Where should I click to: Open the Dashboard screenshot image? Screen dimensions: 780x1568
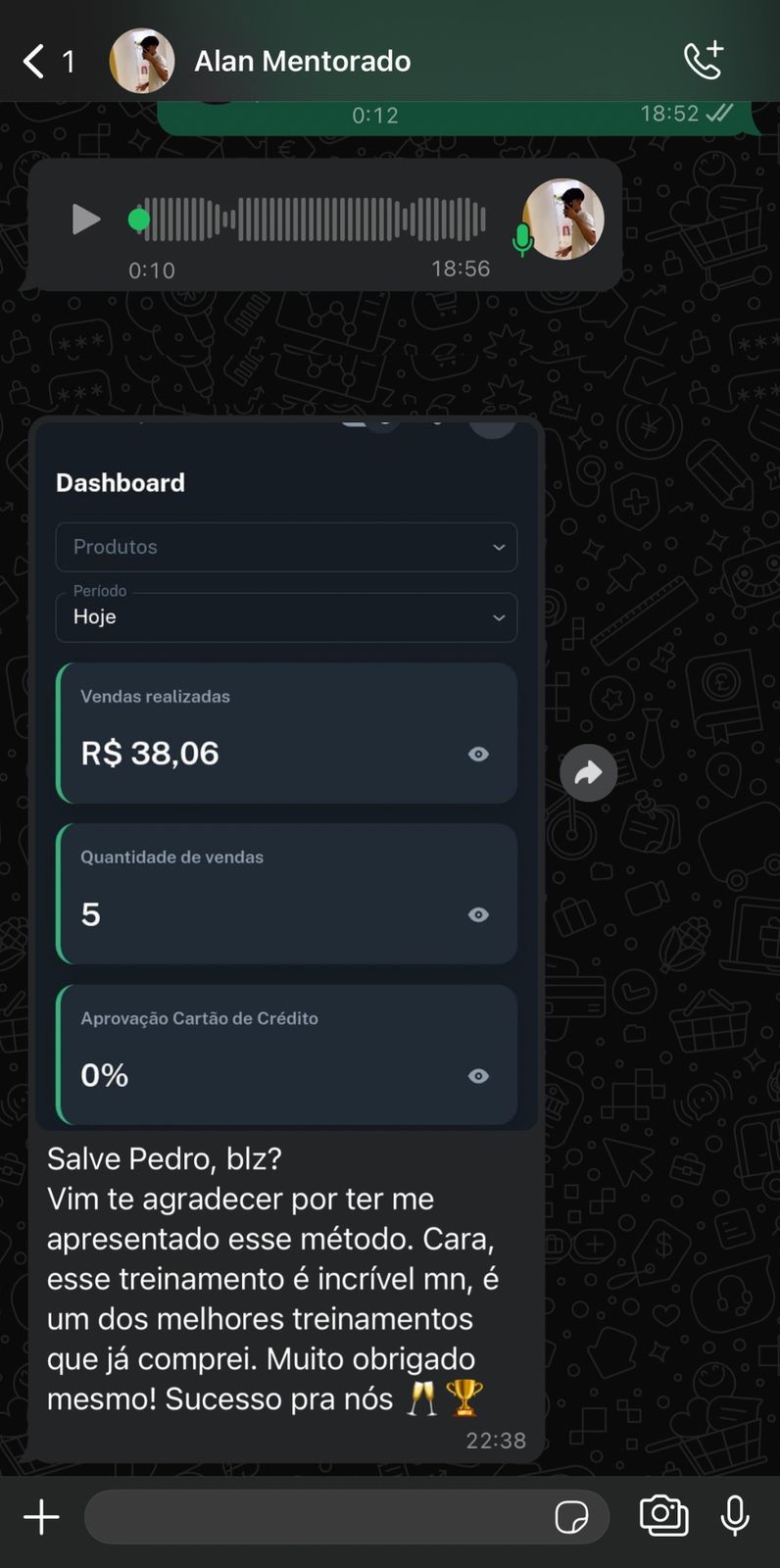[x=286, y=774]
